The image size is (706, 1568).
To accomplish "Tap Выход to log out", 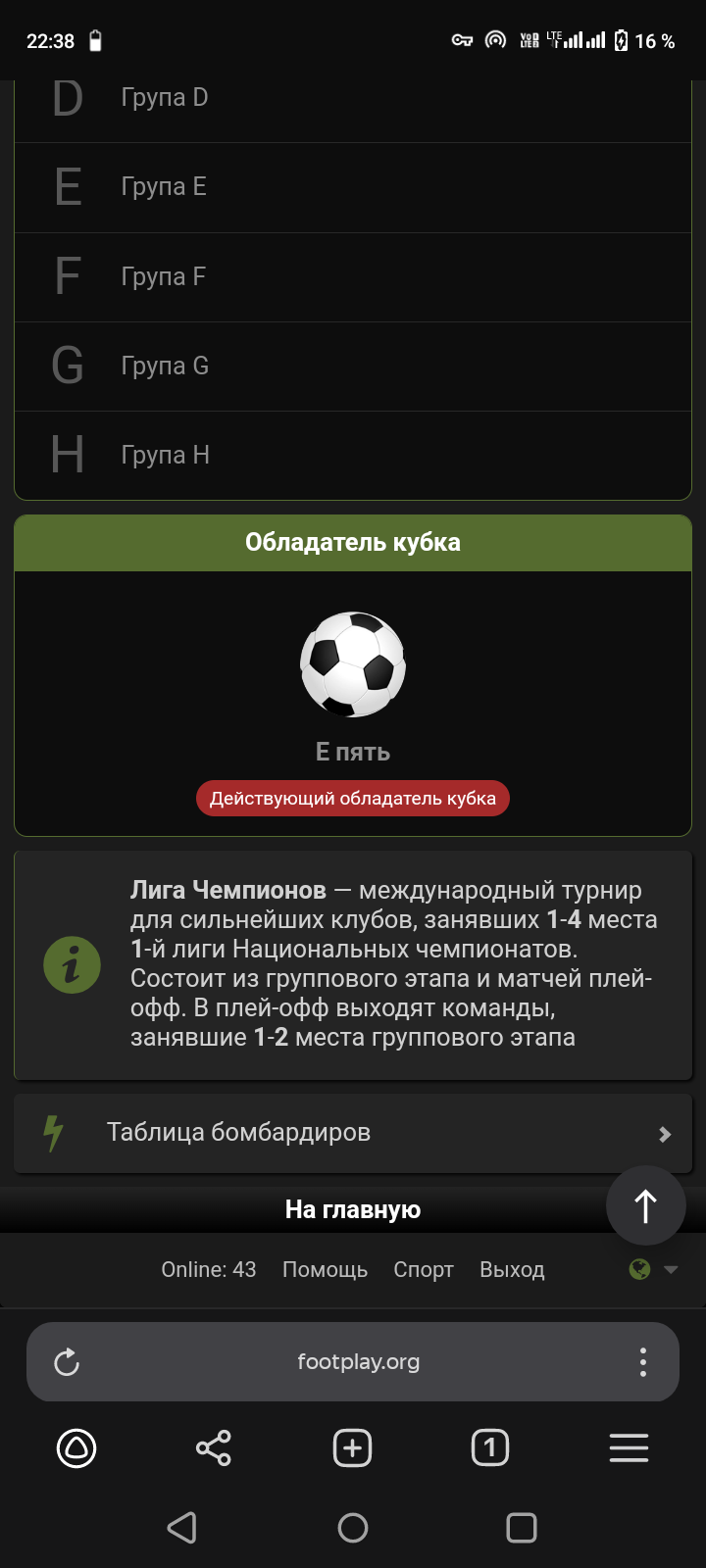I will [512, 1269].
